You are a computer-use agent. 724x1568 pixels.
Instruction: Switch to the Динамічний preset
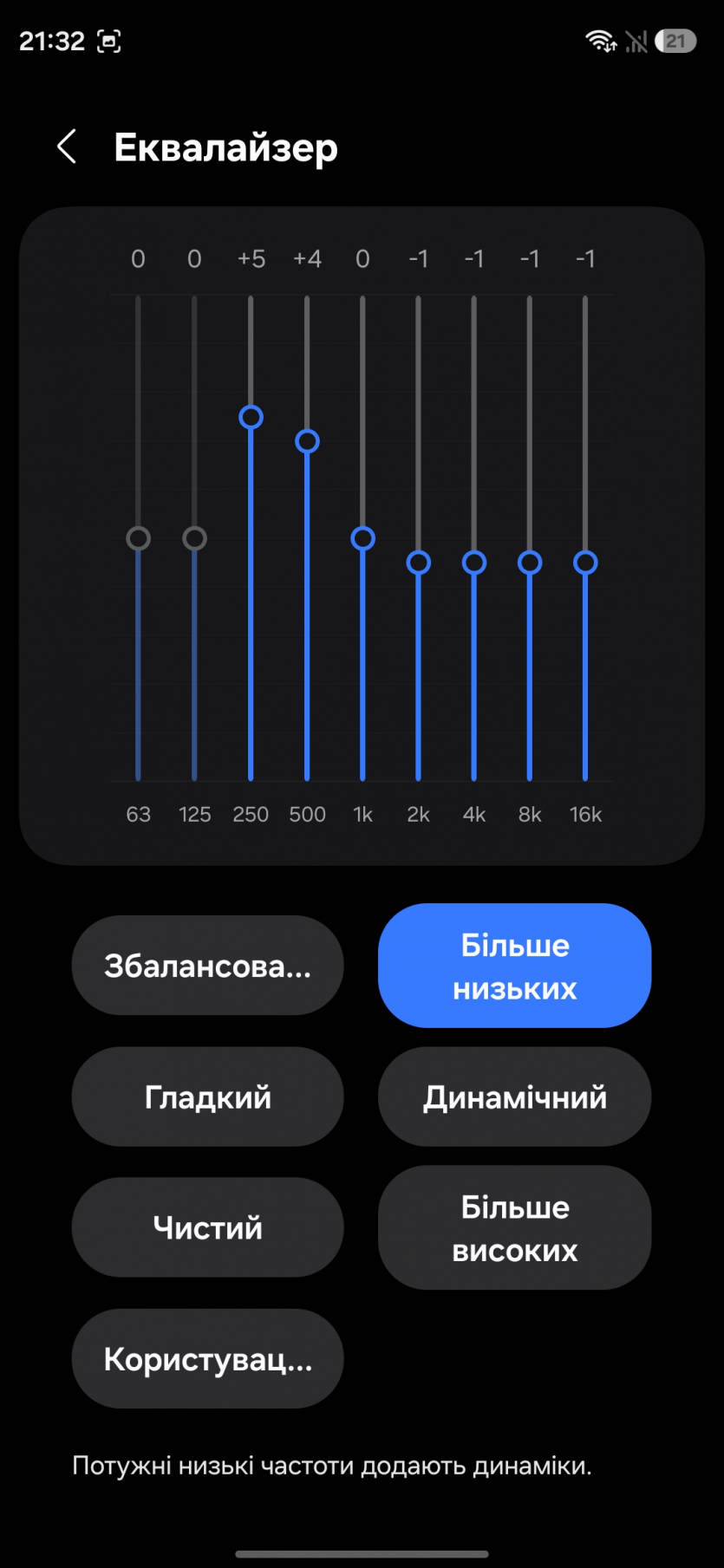[514, 1097]
